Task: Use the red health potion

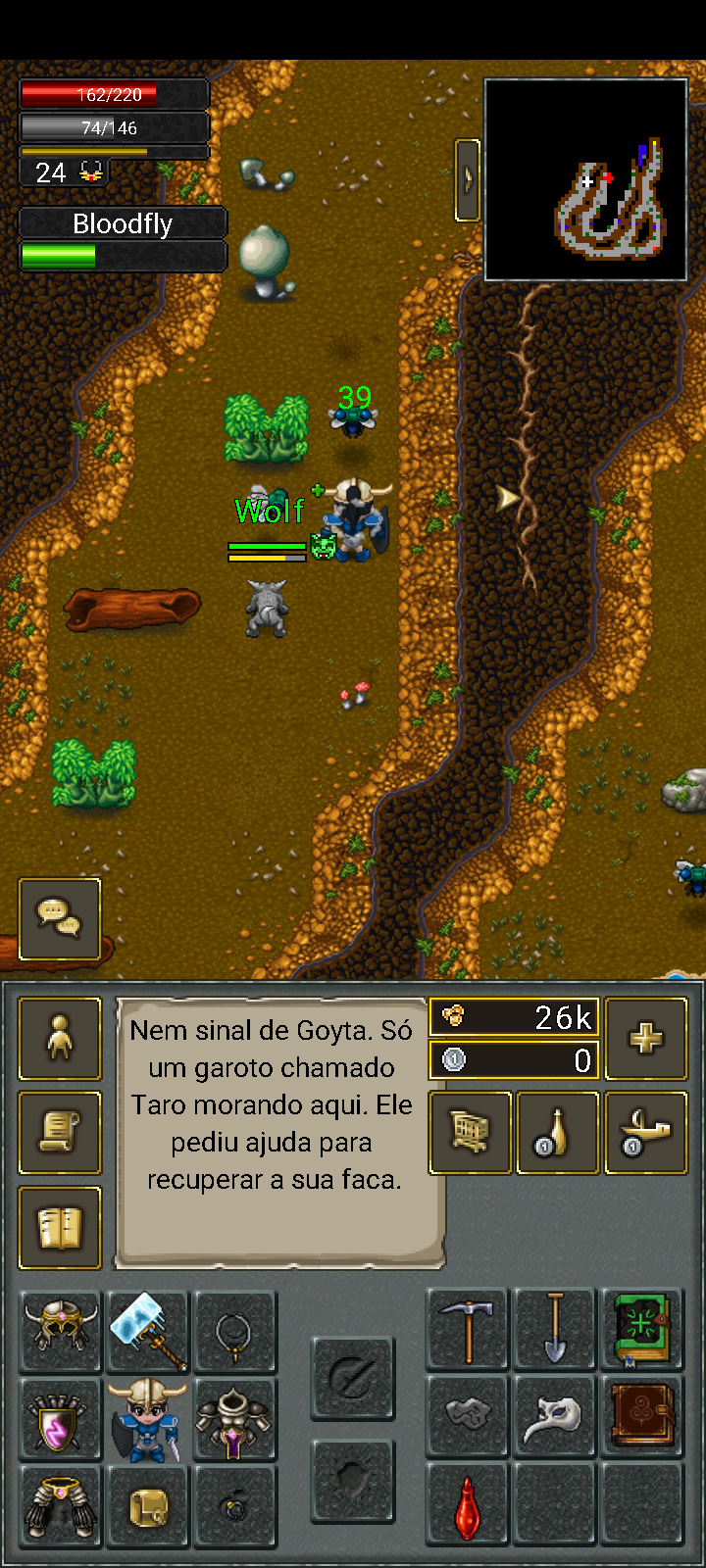Action: pyautogui.click(x=468, y=1506)
